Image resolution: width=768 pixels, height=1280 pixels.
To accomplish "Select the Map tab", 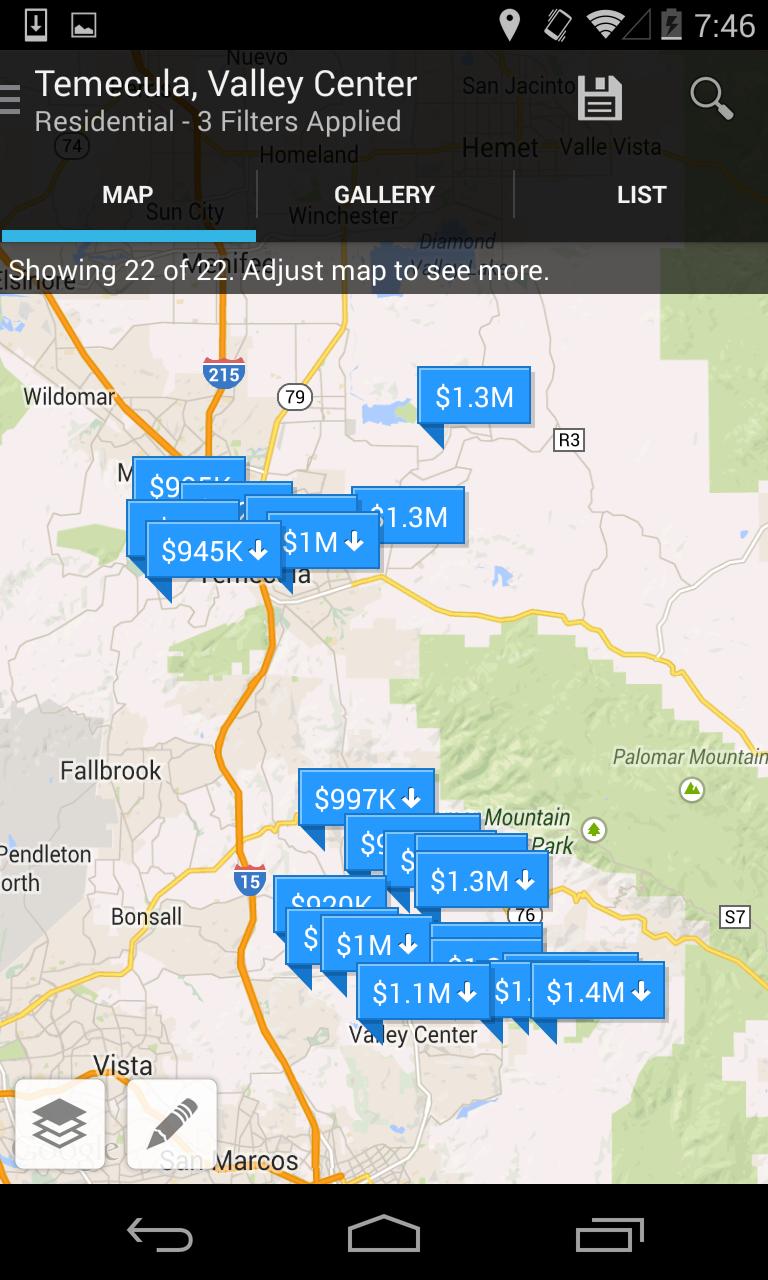I will (128, 195).
